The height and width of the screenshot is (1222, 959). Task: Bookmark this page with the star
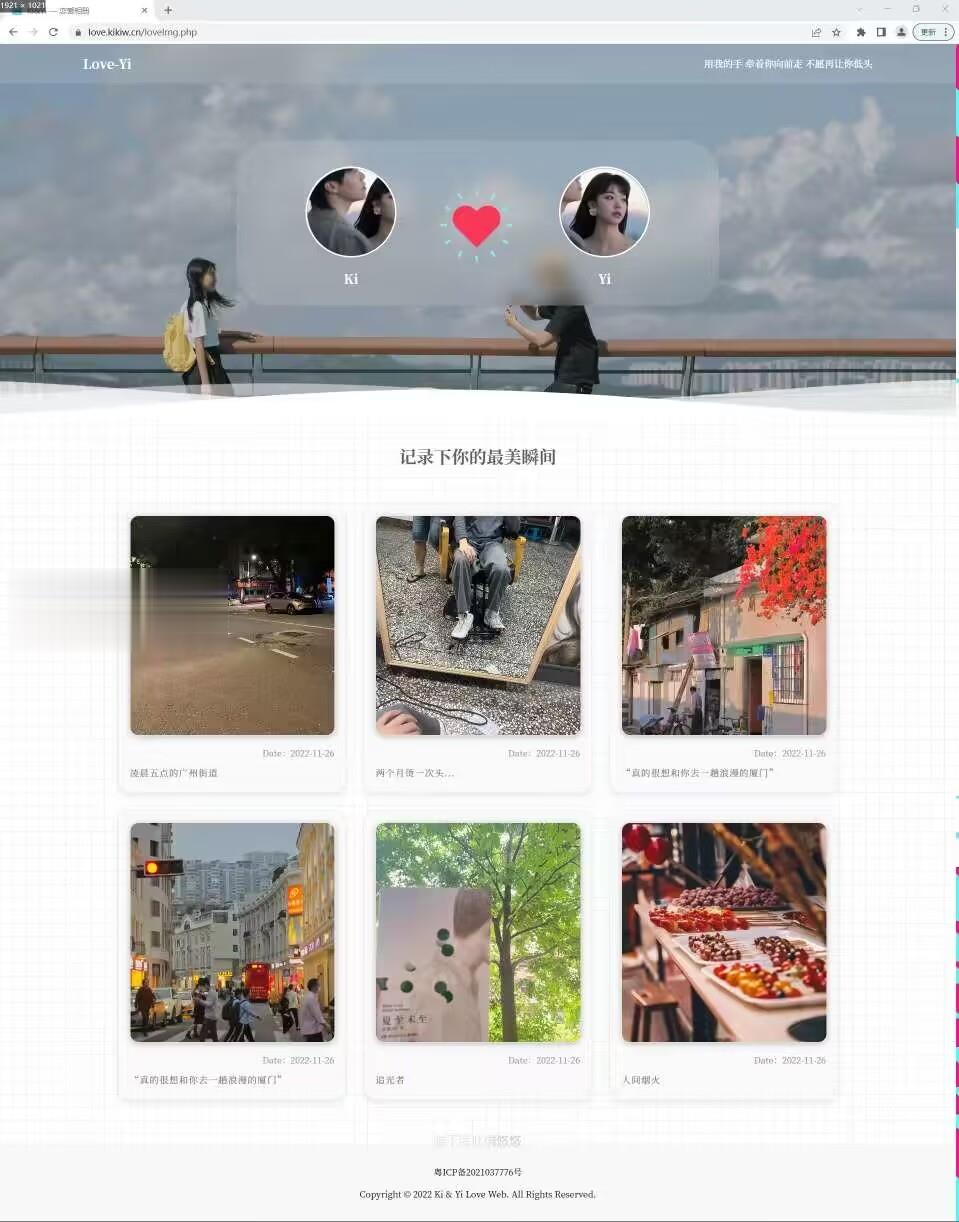pyautogui.click(x=836, y=32)
